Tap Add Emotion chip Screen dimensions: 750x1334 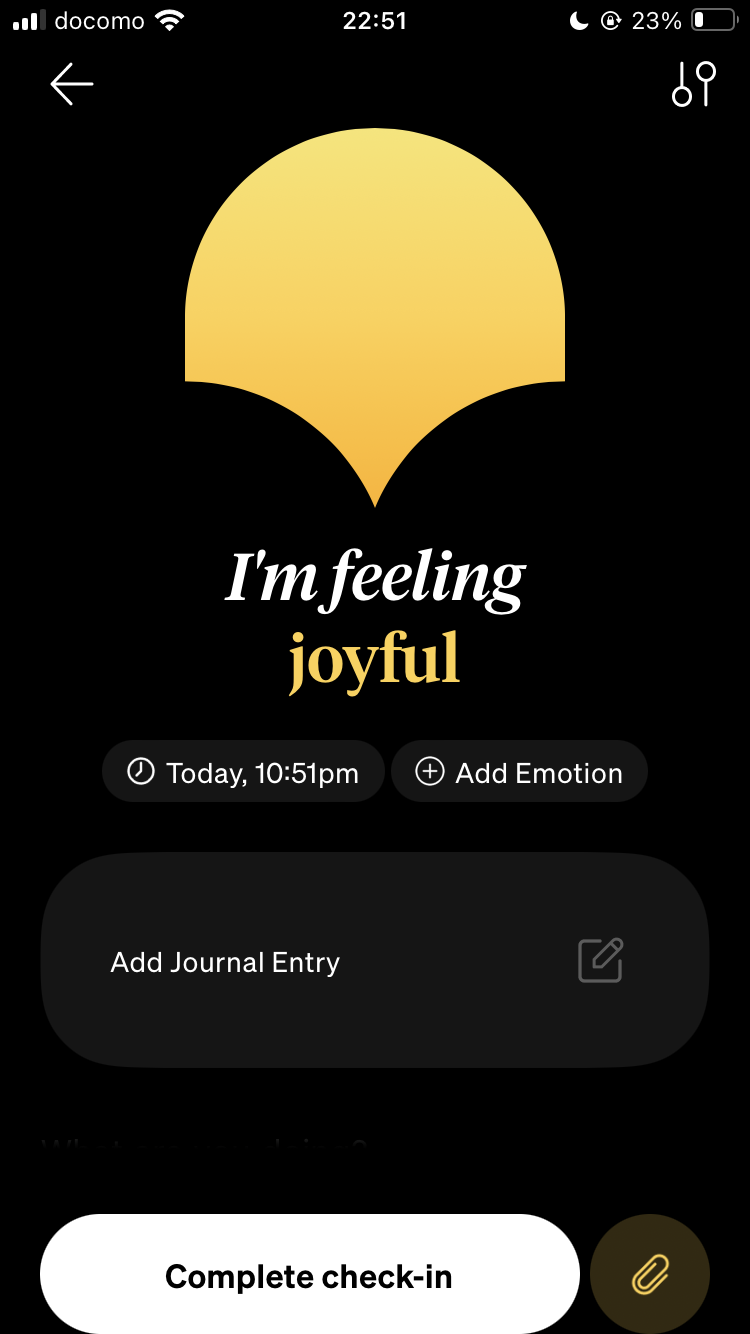(x=519, y=772)
